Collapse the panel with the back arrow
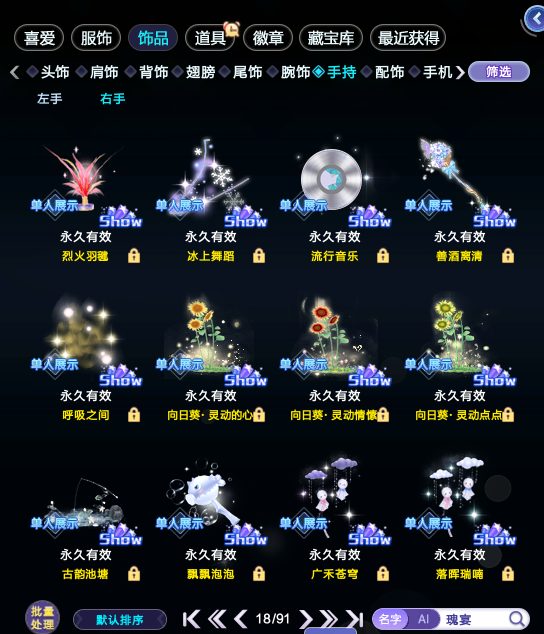 535,19
